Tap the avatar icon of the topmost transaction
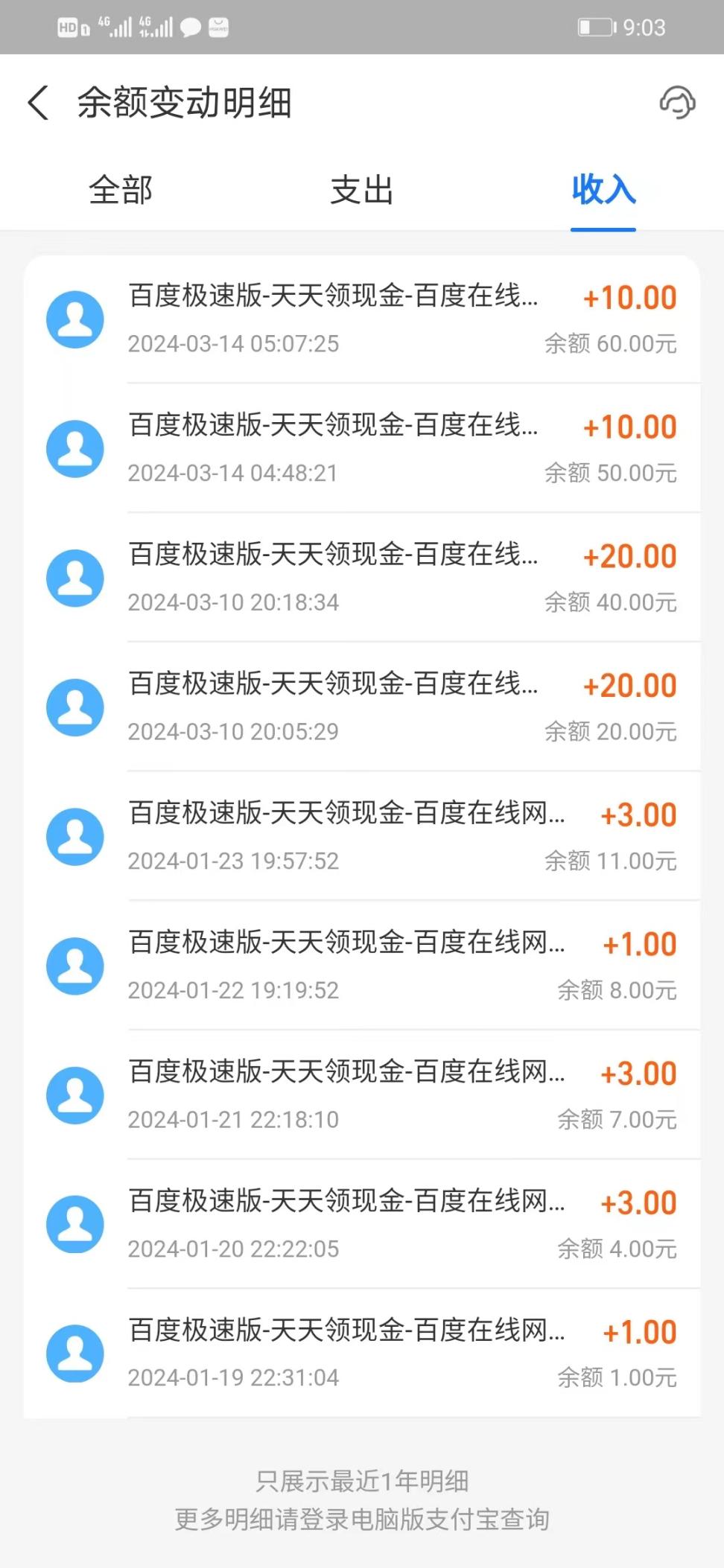The width and height of the screenshot is (724, 1568). coord(75,319)
